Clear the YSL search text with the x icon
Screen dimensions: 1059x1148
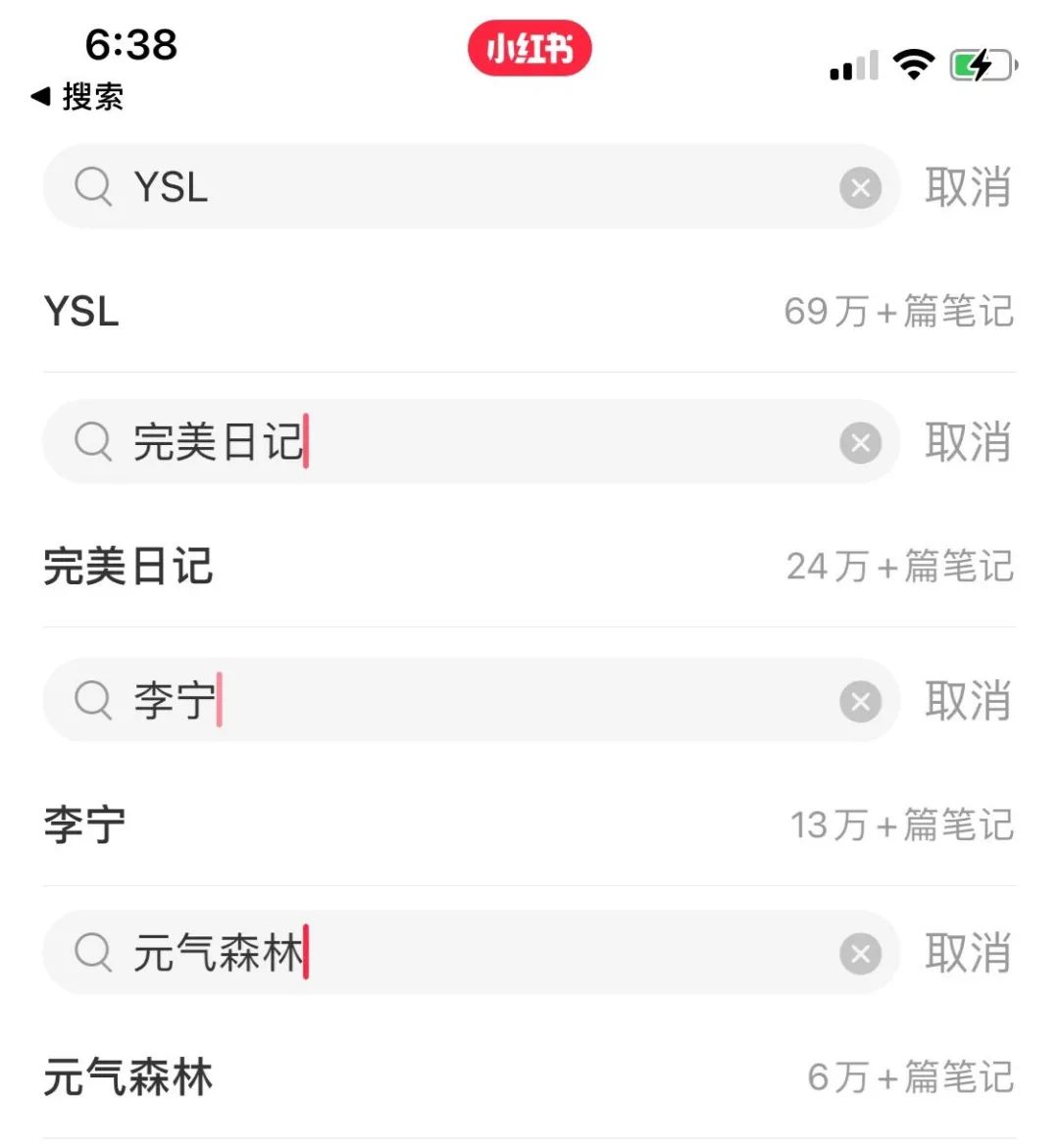(860, 187)
